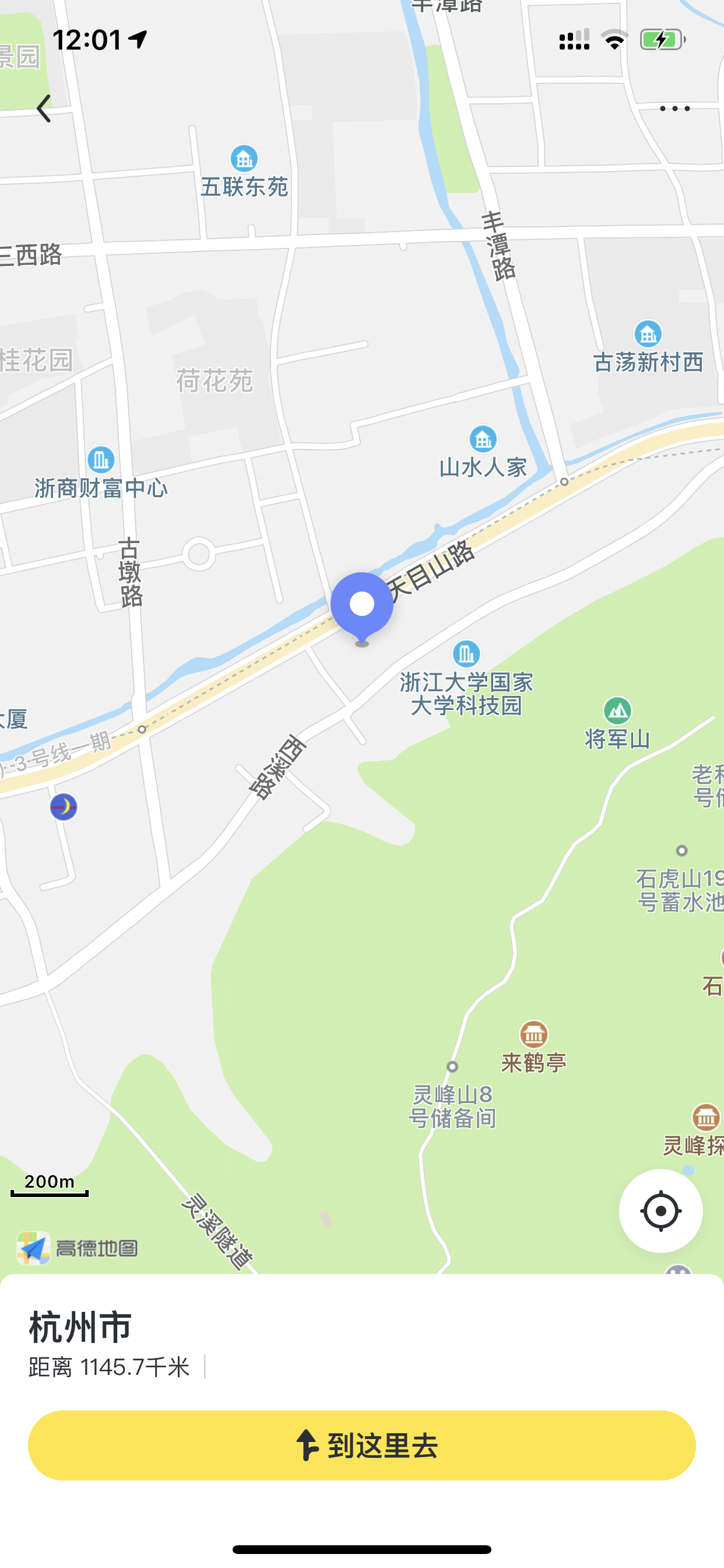Go back using the top-left arrow

point(44,109)
